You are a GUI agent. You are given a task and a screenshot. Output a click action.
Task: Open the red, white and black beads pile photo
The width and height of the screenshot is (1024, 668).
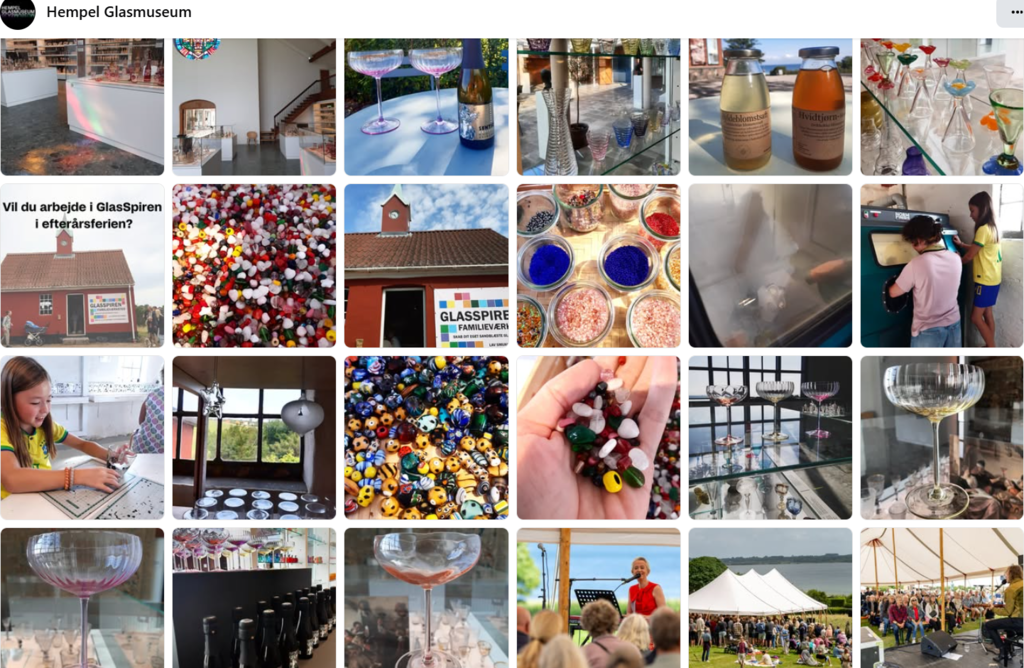[x=254, y=265]
